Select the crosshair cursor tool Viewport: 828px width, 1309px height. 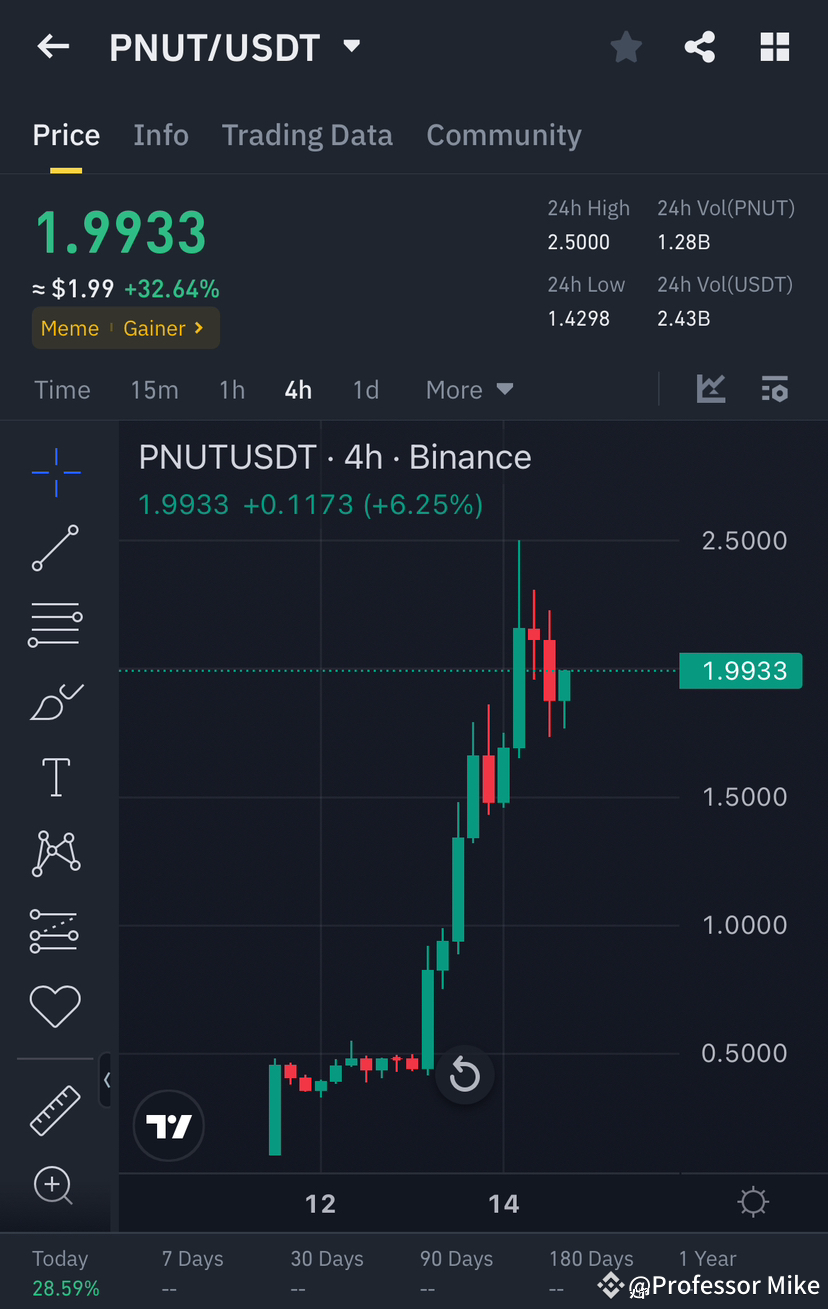click(55, 472)
